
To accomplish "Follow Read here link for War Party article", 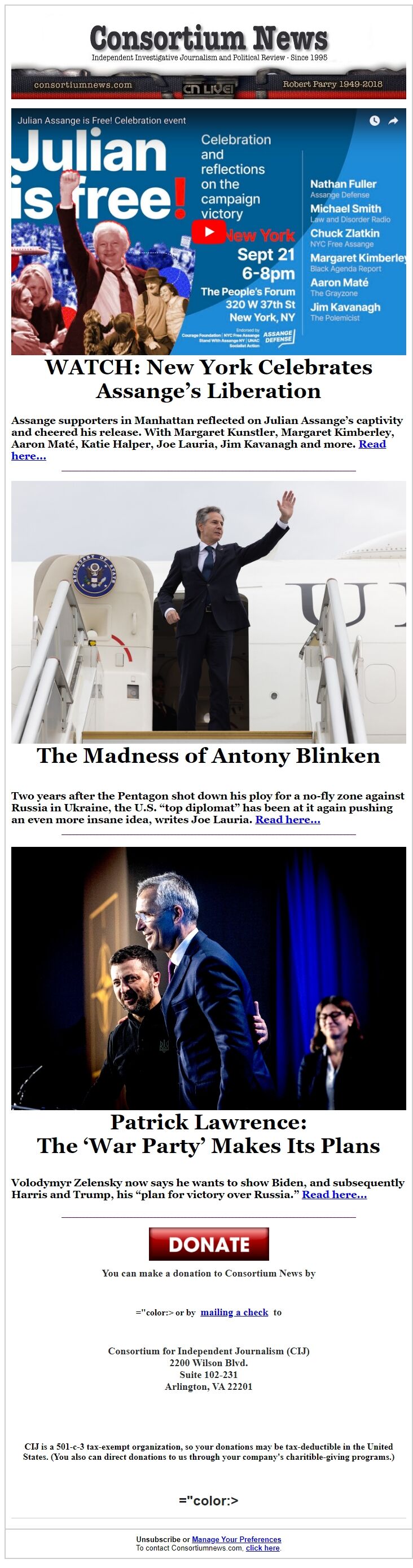I will (334, 1194).
